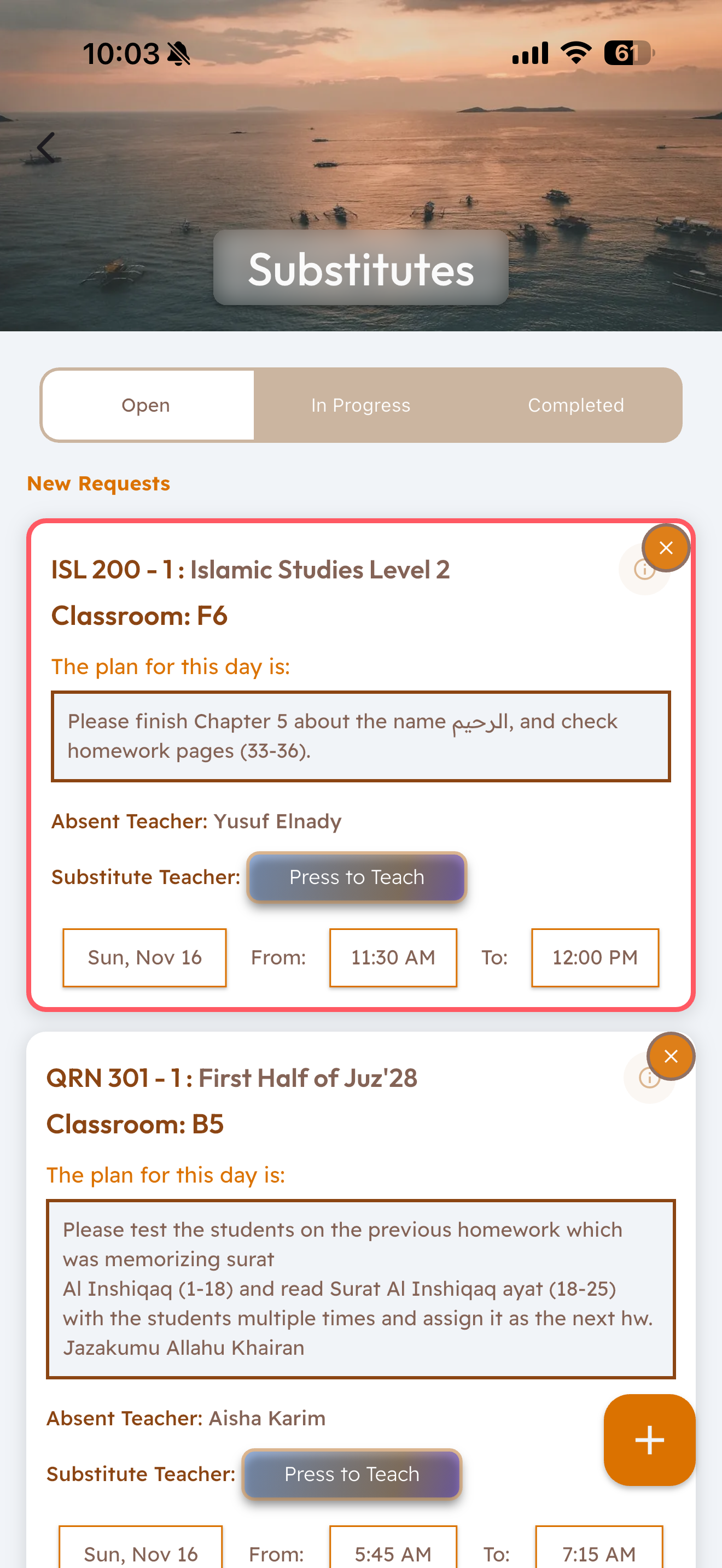This screenshot has height=1568, width=722.
Task: Add a new substitute request
Action: click(x=649, y=1440)
